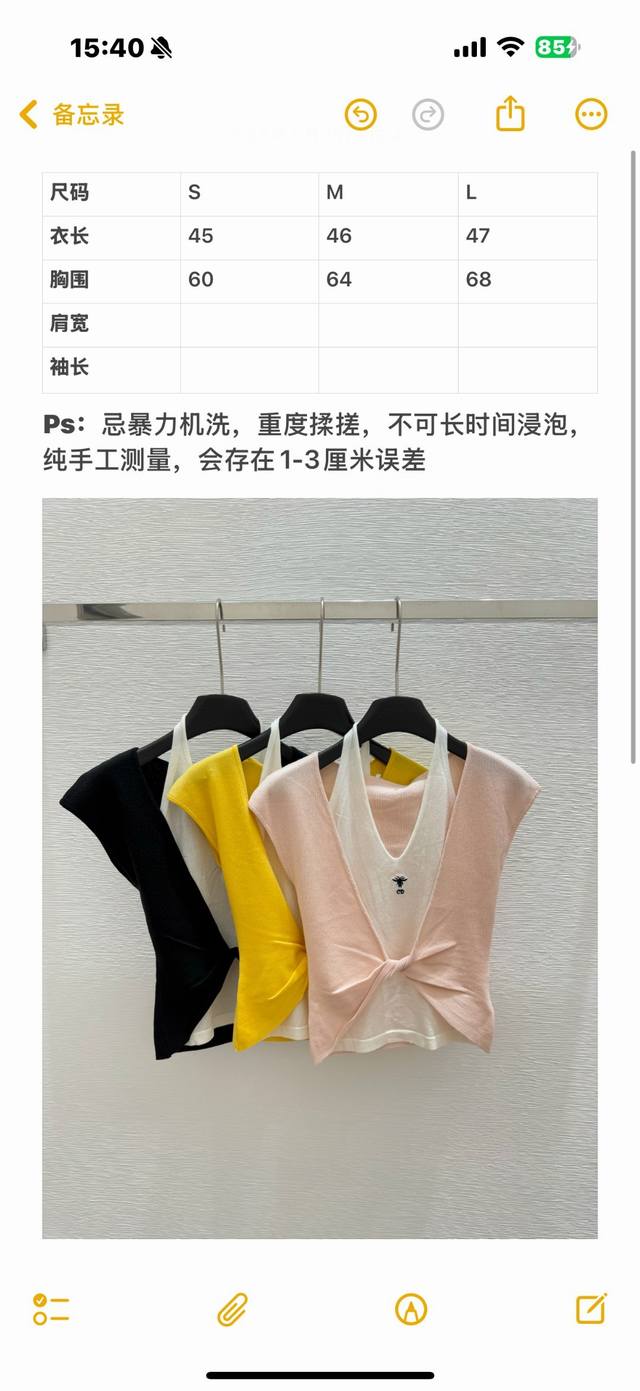Add a checklist to the note
The height and width of the screenshot is (1391, 640).
point(51,1309)
